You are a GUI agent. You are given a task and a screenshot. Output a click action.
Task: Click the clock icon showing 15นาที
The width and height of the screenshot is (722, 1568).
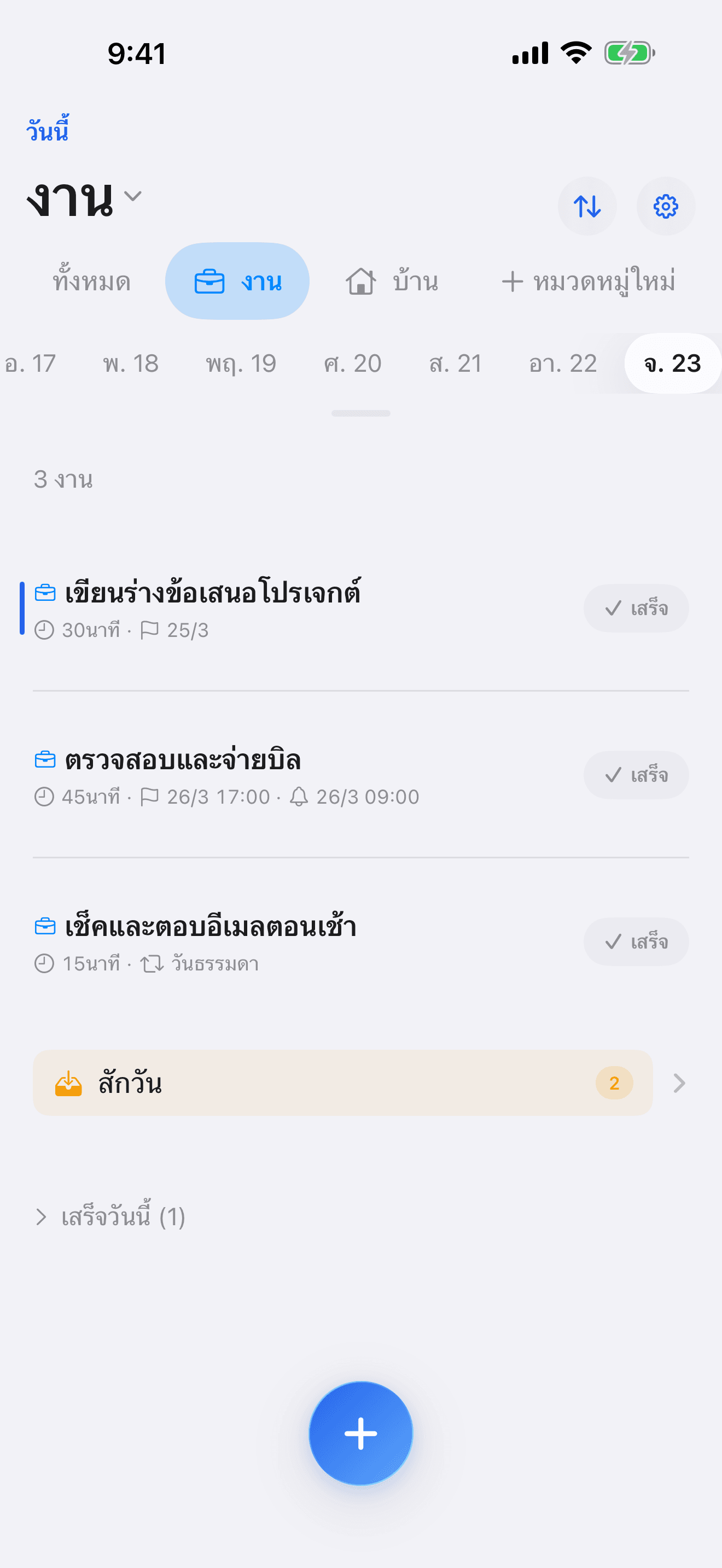tap(44, 963)
